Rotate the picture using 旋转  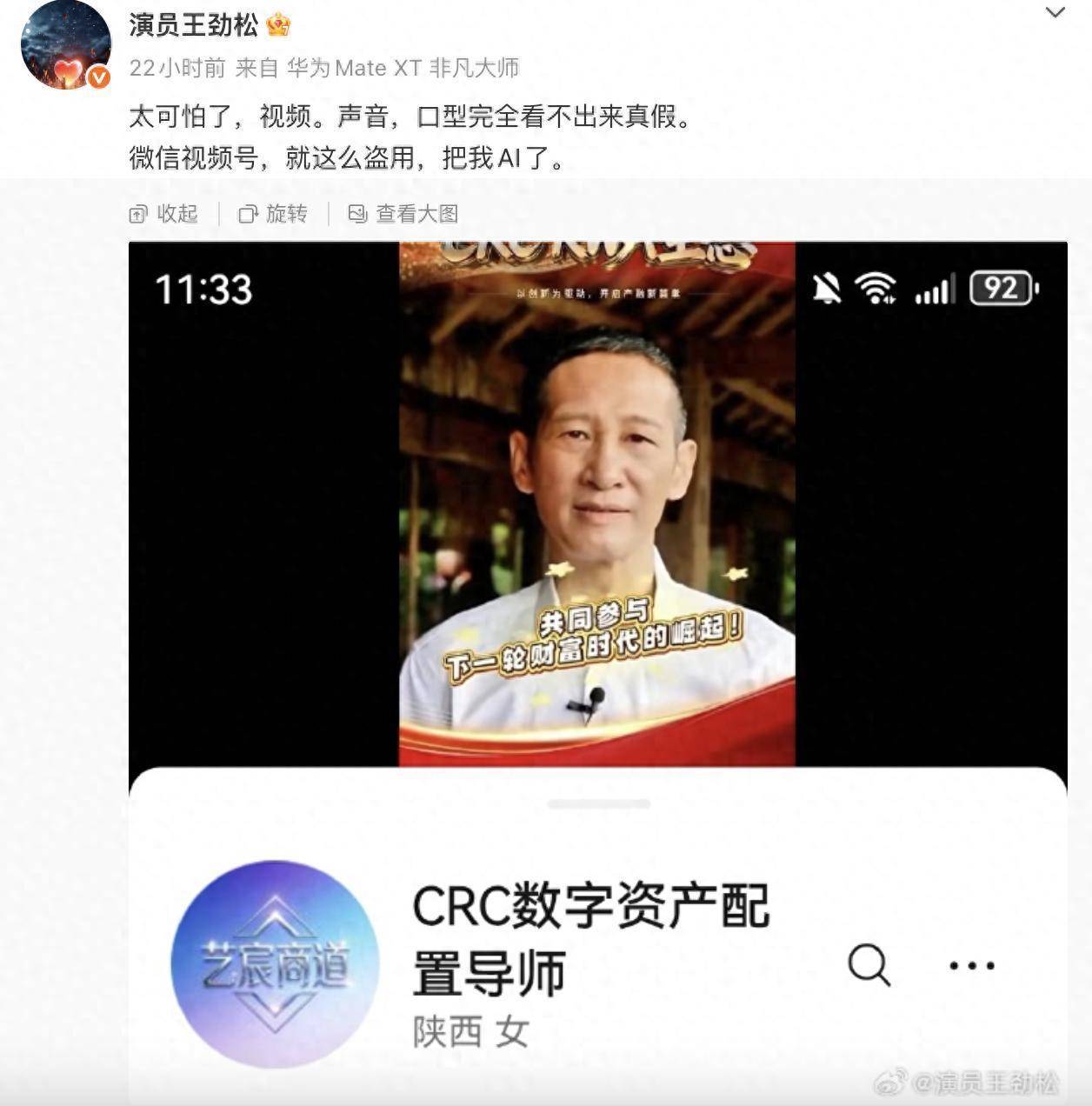point(274,214)
